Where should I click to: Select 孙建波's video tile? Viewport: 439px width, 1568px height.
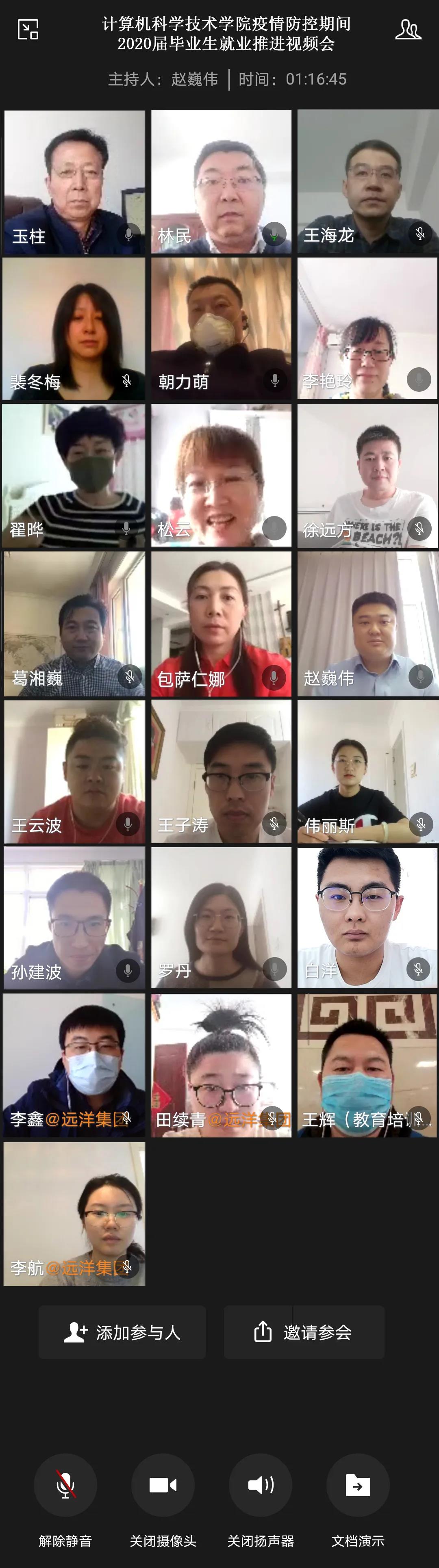coord(74,917)
